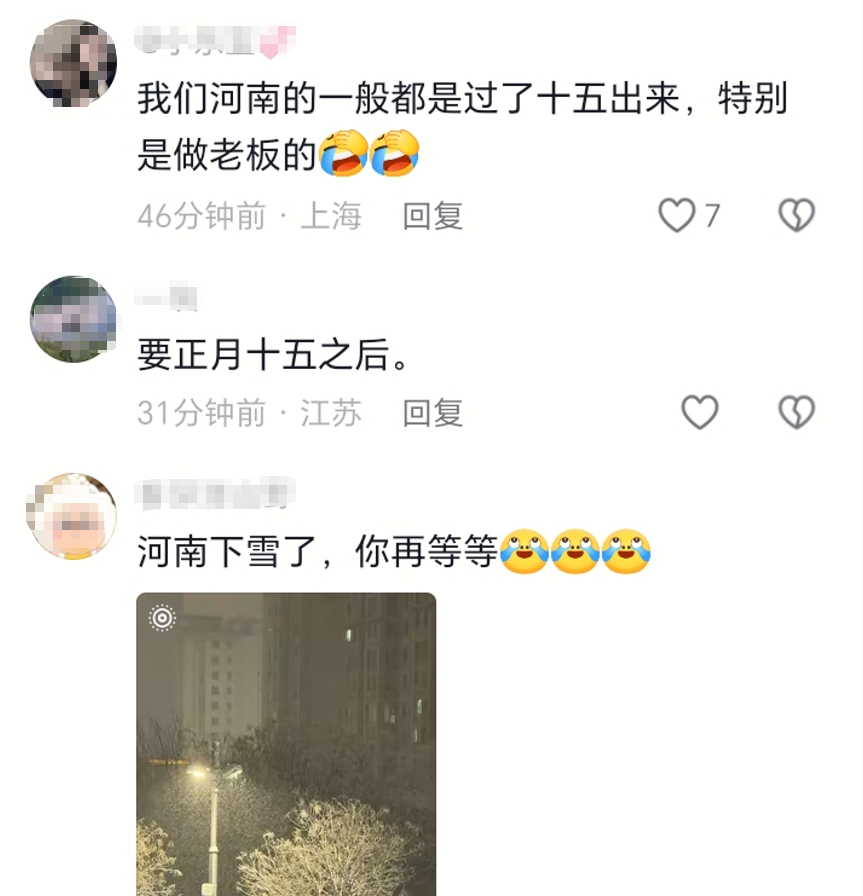Like the Shanghai comment about 河南
This screenshot has height=896, width=863.
coord(677,215)
